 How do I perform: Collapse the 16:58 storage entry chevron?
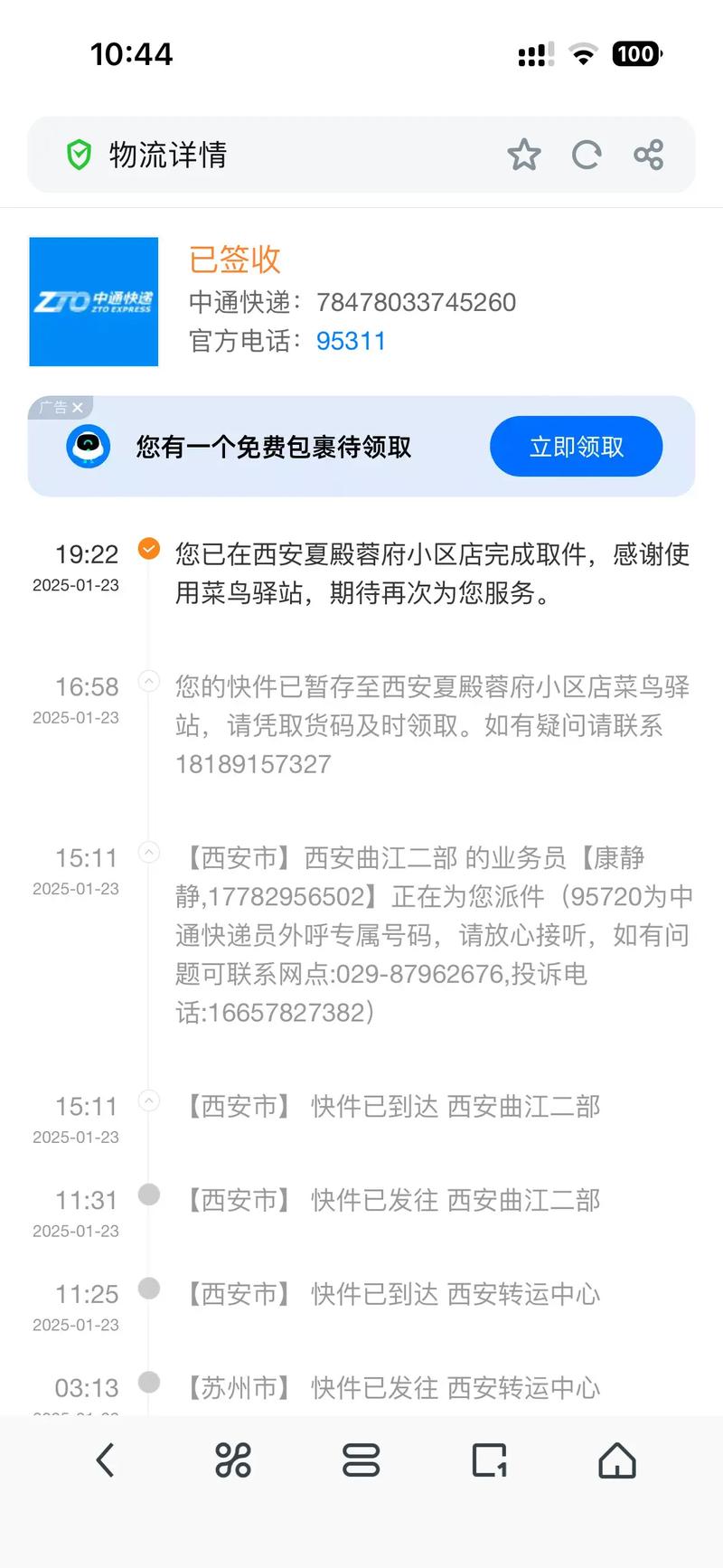coord(148,680)
